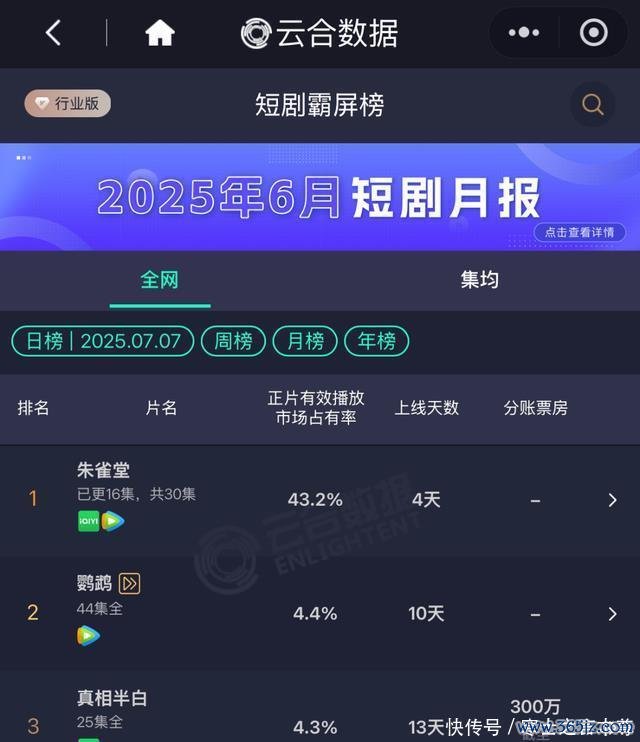640x742 pixels.
Task: Select the 日榜 2025.07.07 date chip
Action: [103, 341]
